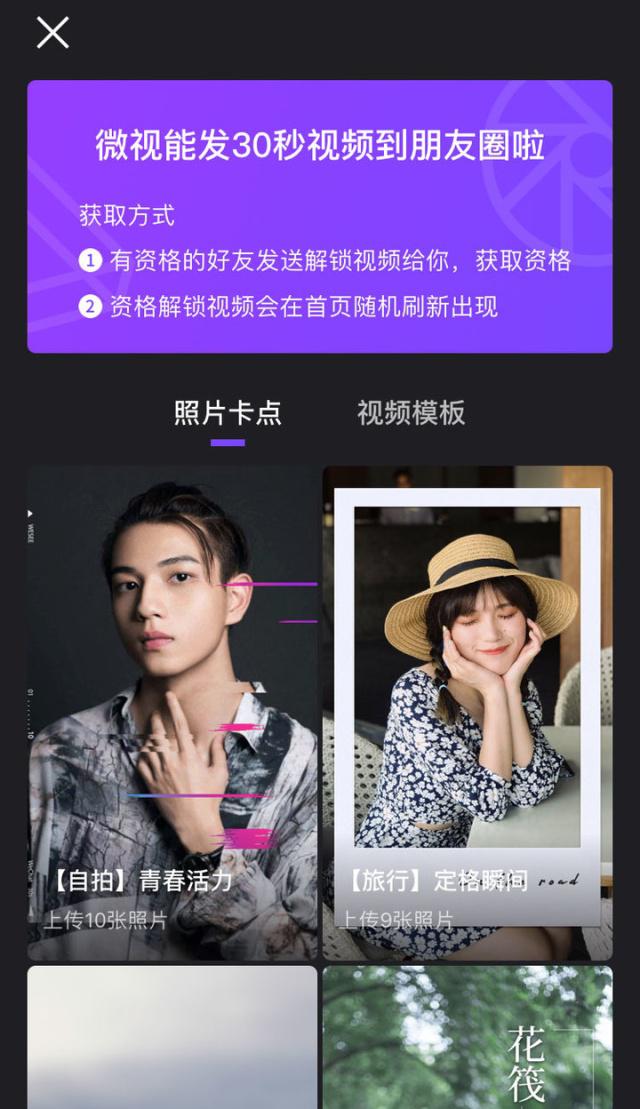Close this page with the X icon
The width and height of the screenshot is (640, 1109).
[53, 33]
